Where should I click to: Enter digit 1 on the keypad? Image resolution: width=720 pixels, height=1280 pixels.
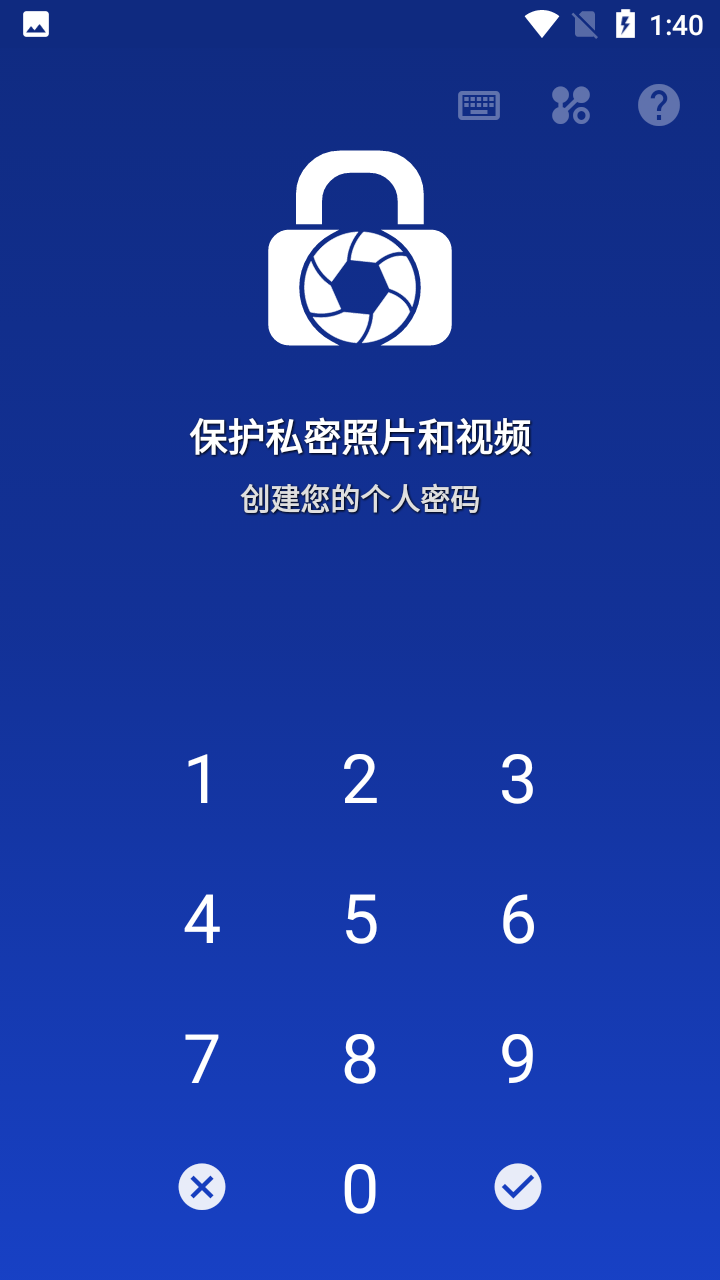click(x=202, y=779)
